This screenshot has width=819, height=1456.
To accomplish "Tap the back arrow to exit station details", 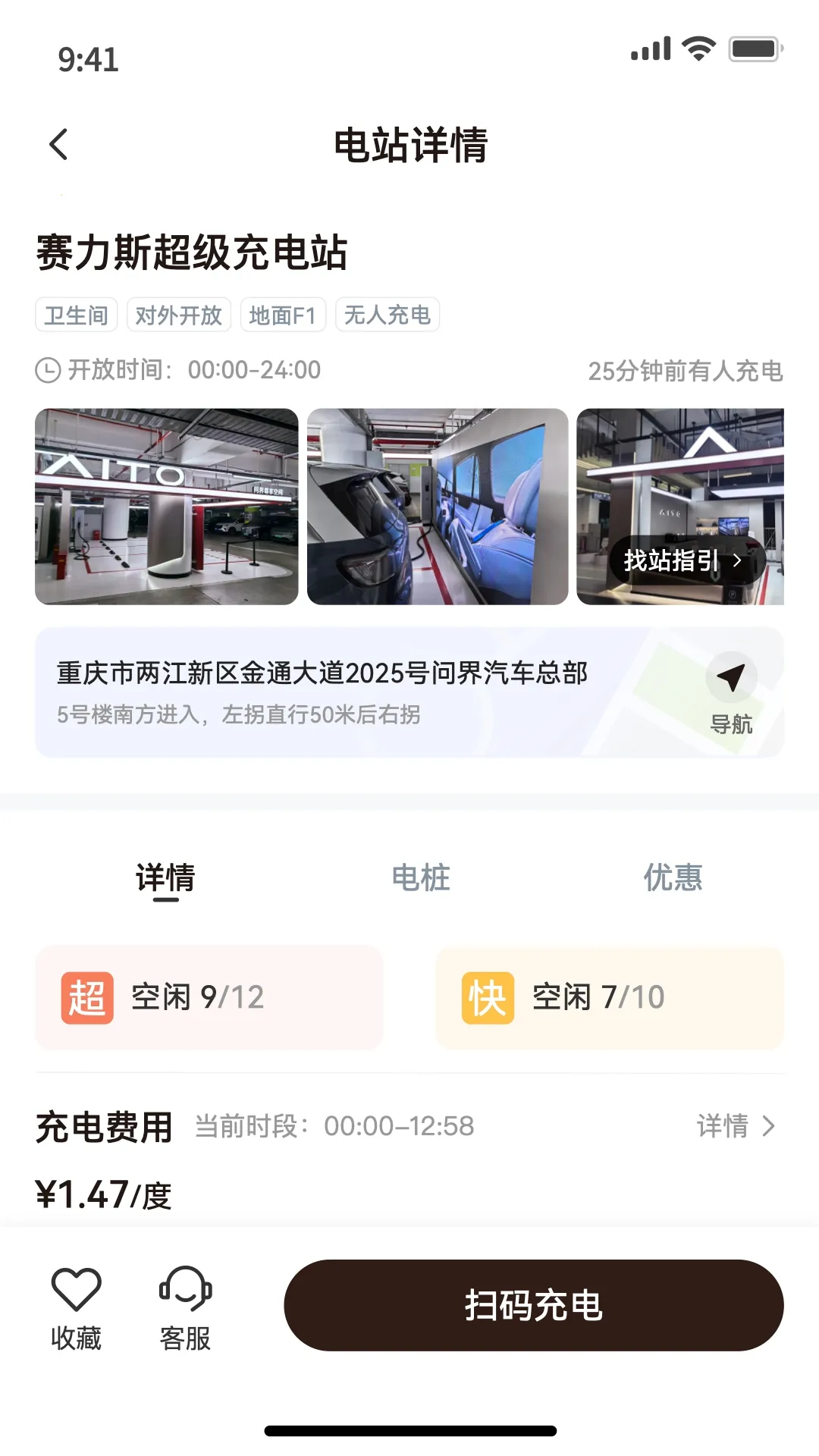I will point(59,145).
